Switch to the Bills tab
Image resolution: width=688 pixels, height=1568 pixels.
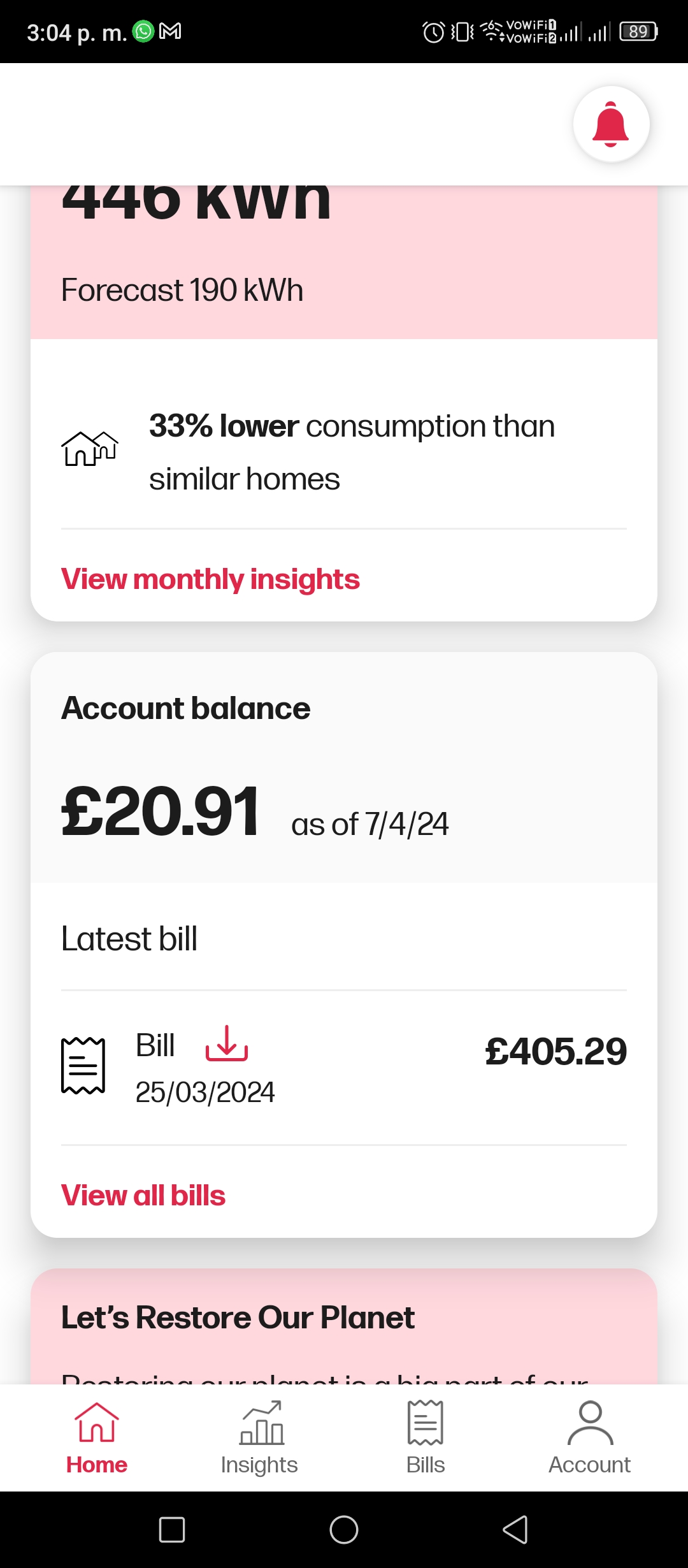tap(426, 1438)
